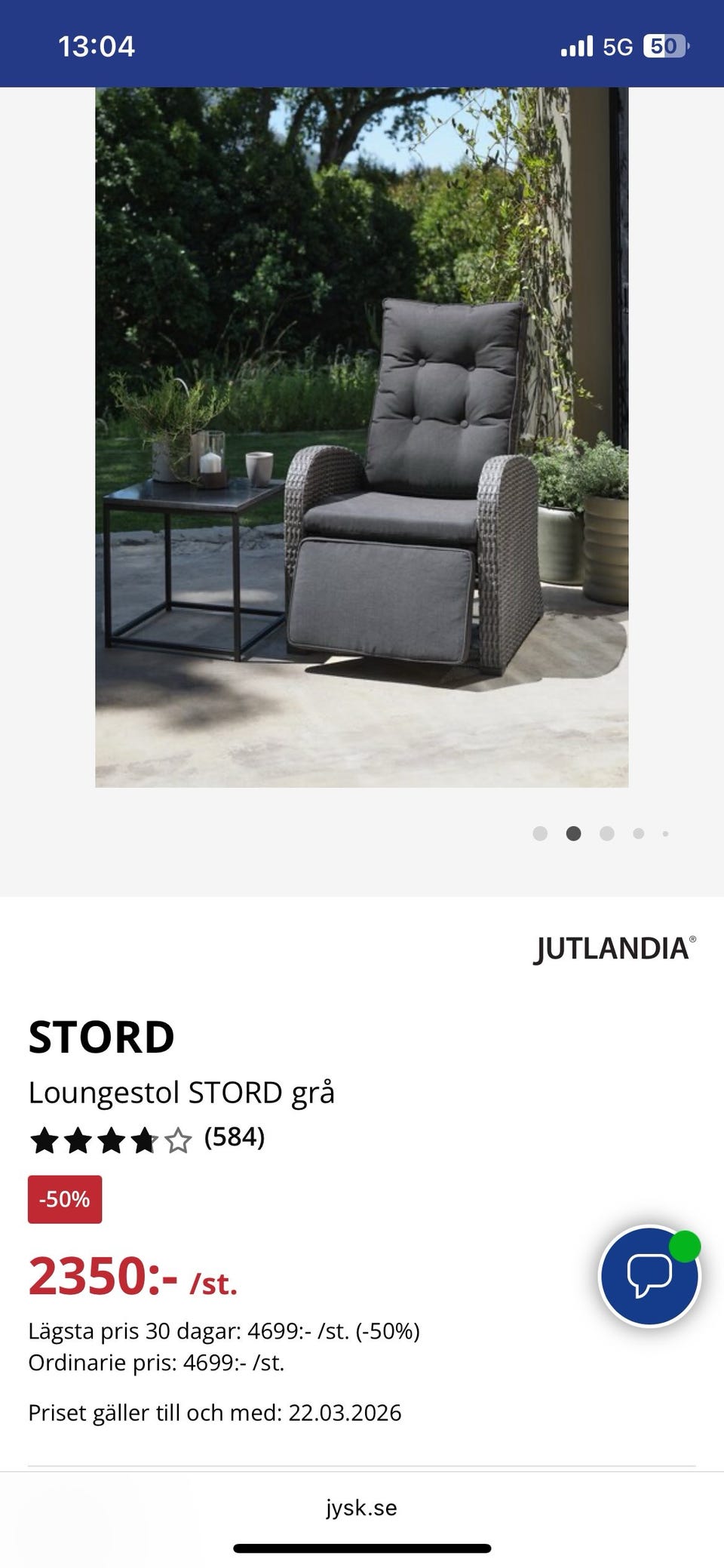Select the first carousel dot
Image resolution: width=724 pixels, height=1568 pixels.
[541, 834]
